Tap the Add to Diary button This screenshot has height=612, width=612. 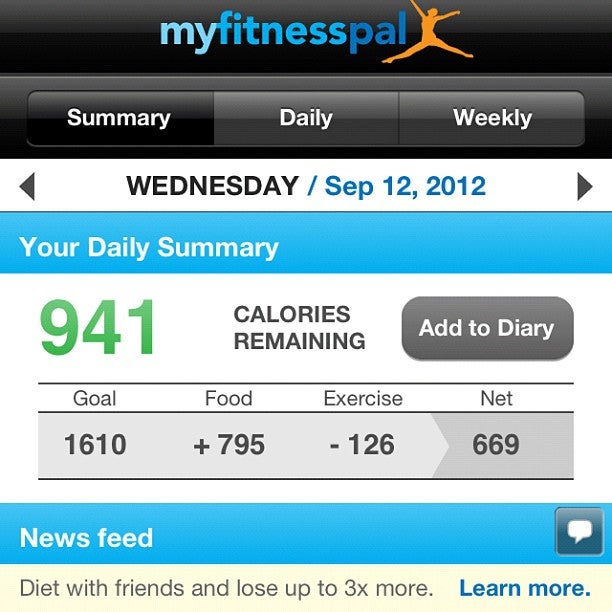pos(487,328)
